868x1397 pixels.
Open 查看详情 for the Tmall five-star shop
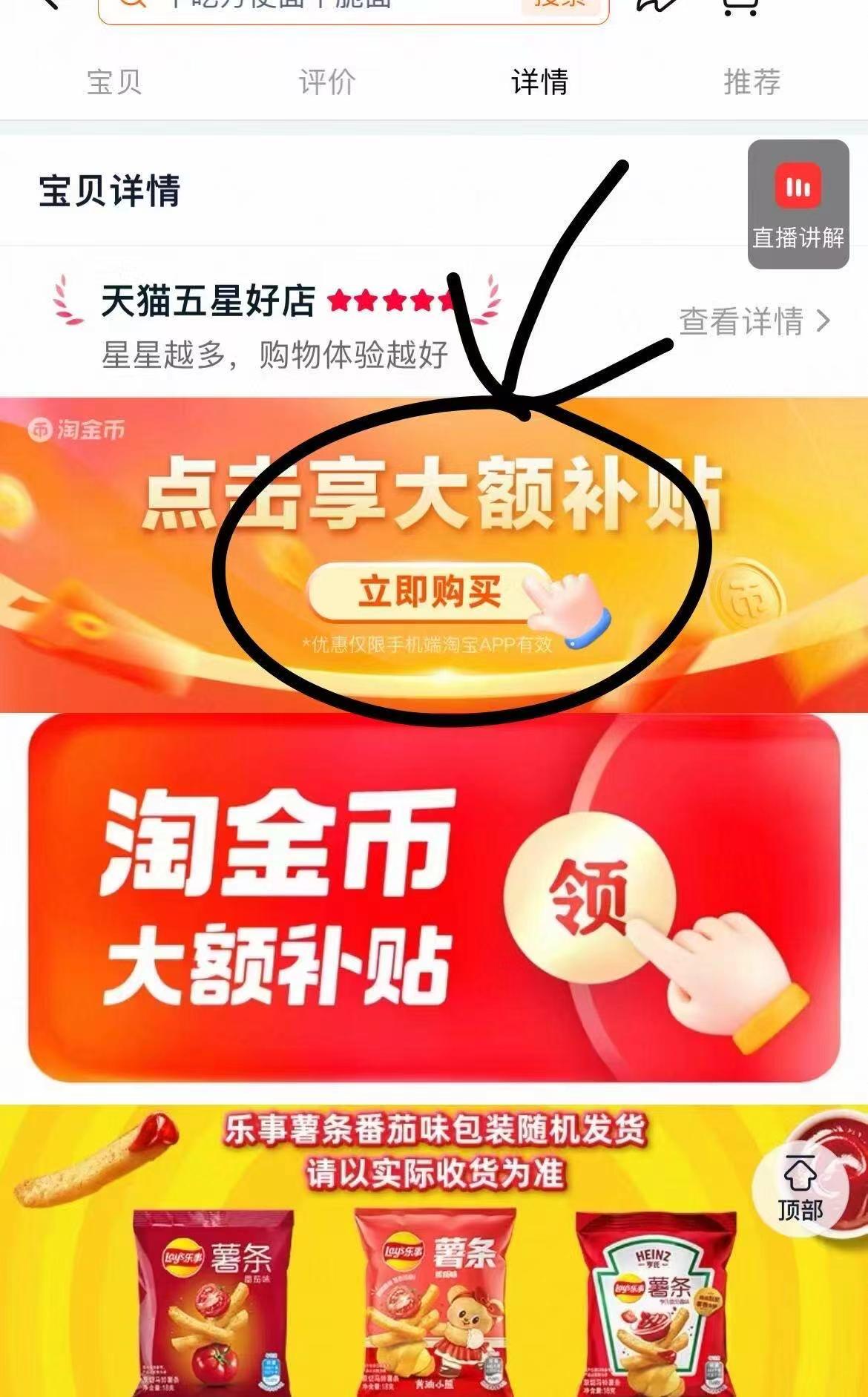[x=754, y=321]
